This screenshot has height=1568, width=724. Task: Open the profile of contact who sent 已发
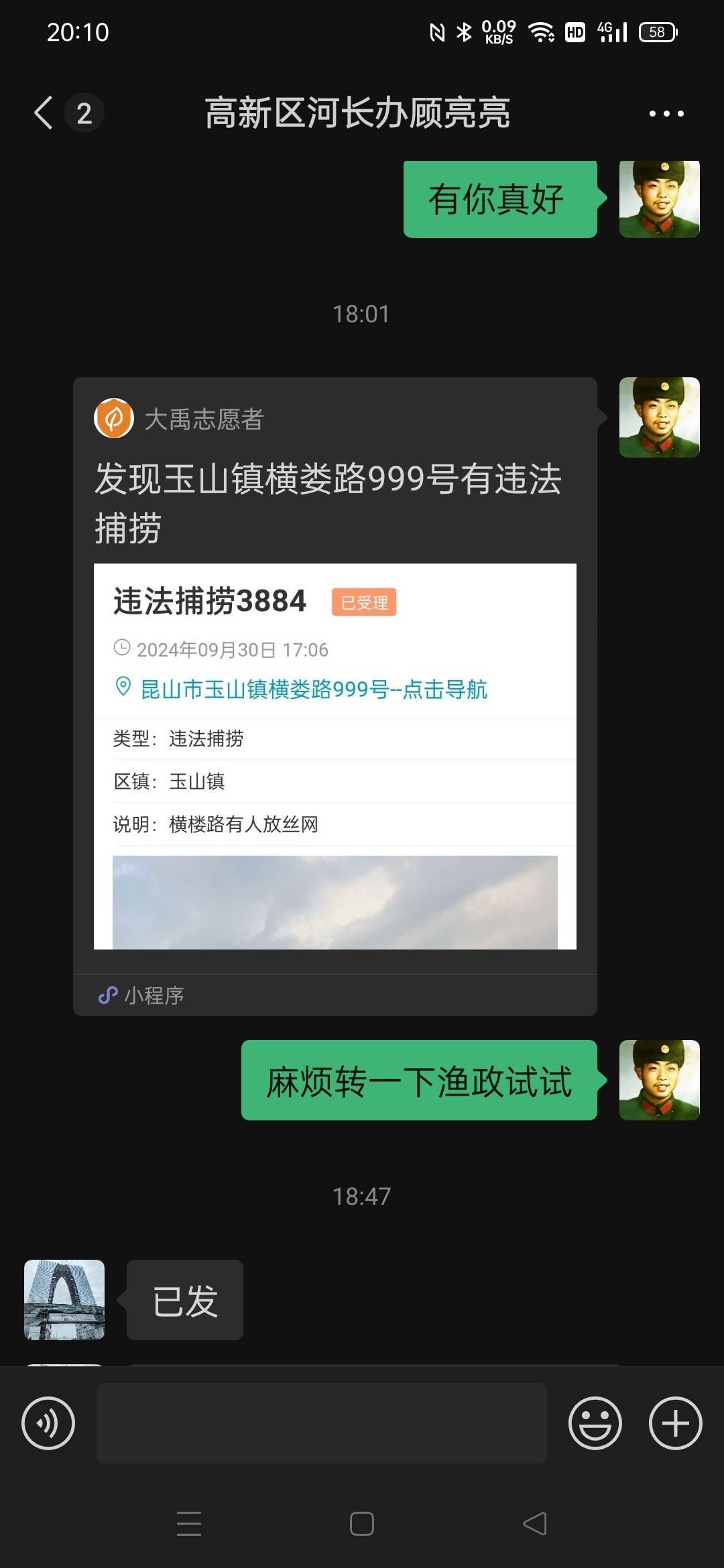pos(64,1300)
